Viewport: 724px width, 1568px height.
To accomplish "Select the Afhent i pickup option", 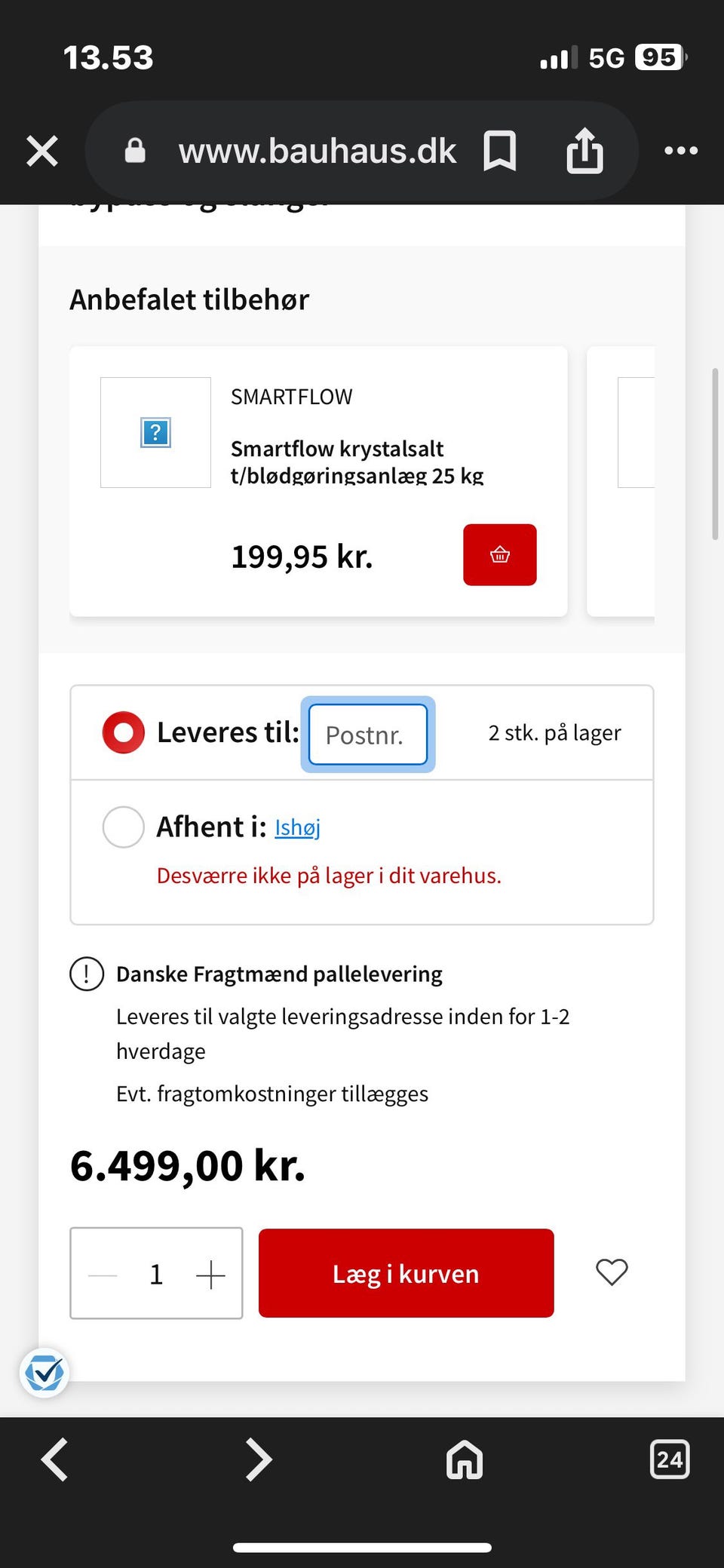I will (124, 827).
